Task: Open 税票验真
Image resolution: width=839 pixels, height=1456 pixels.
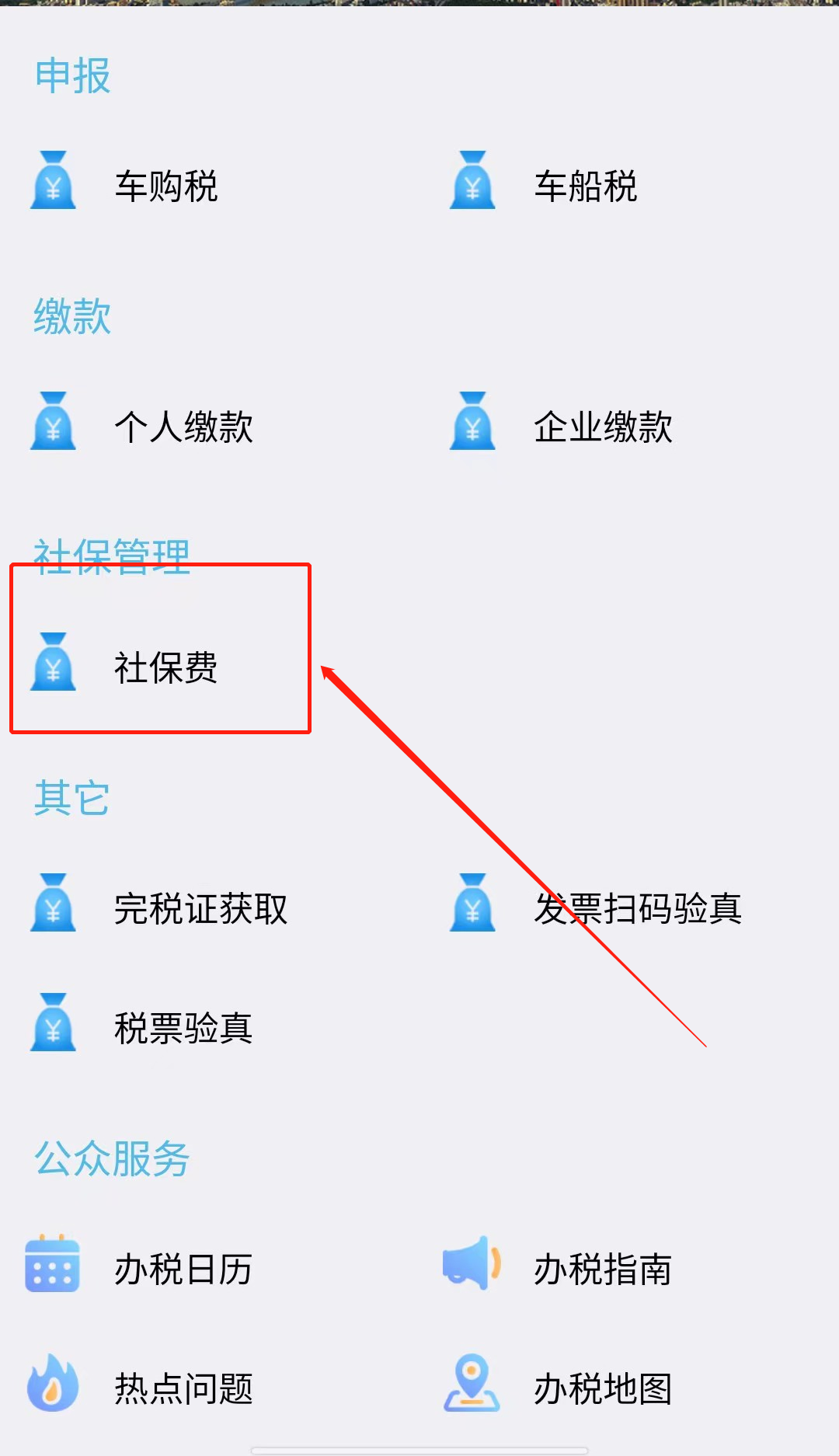Action: point(183,1029)
